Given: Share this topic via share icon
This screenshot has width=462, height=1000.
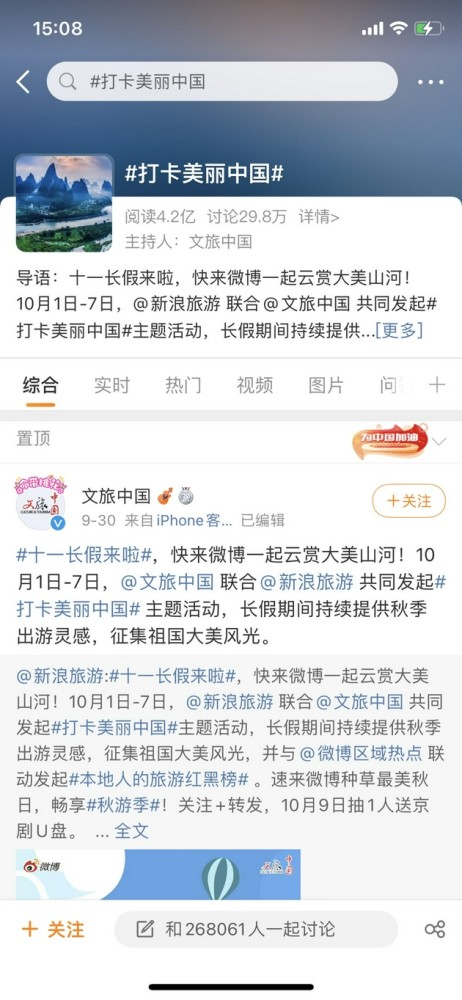Looking at the screenshot, I should point(435,929).
